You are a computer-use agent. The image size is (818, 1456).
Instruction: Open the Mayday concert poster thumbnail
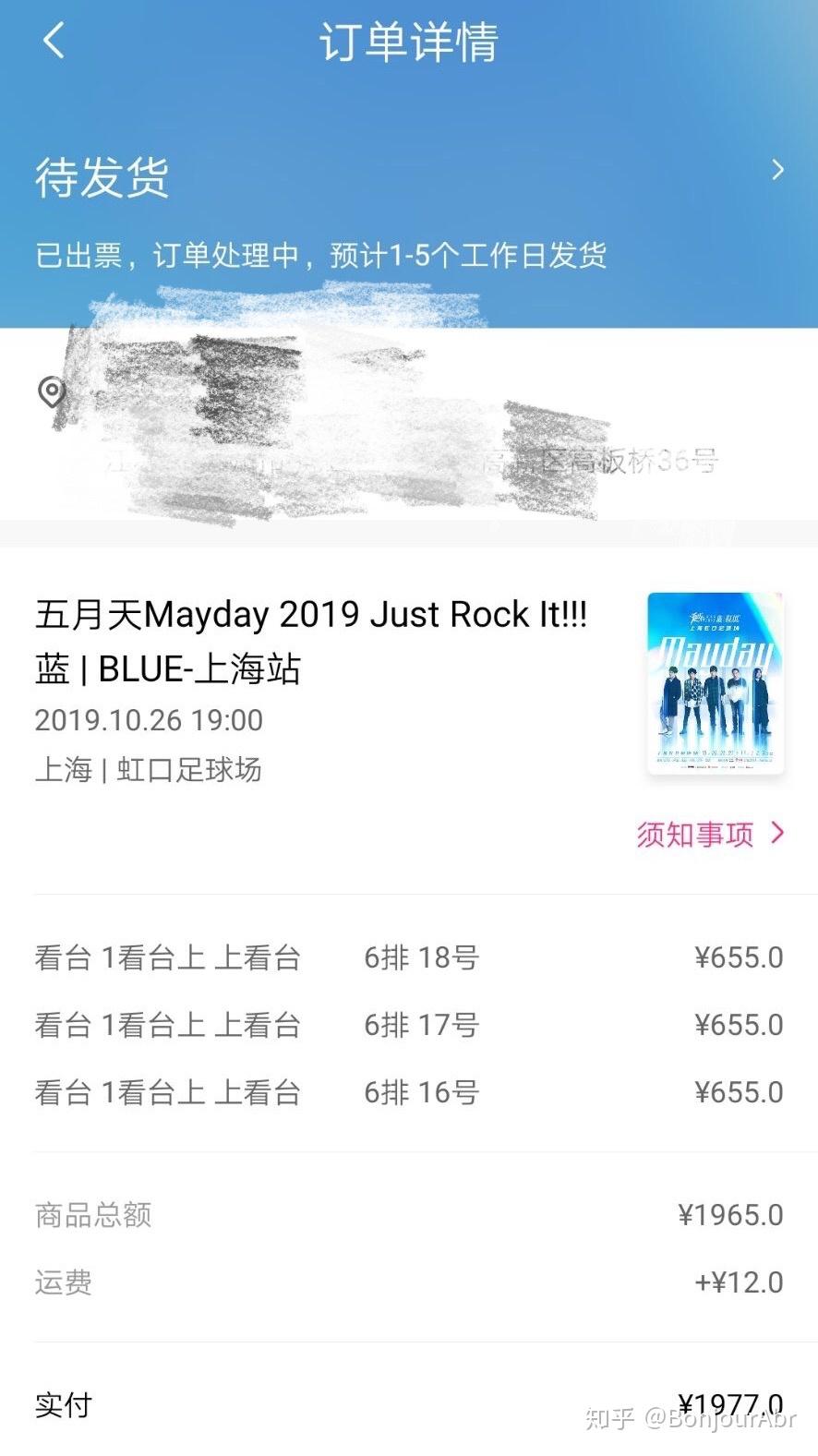[715, 683]
